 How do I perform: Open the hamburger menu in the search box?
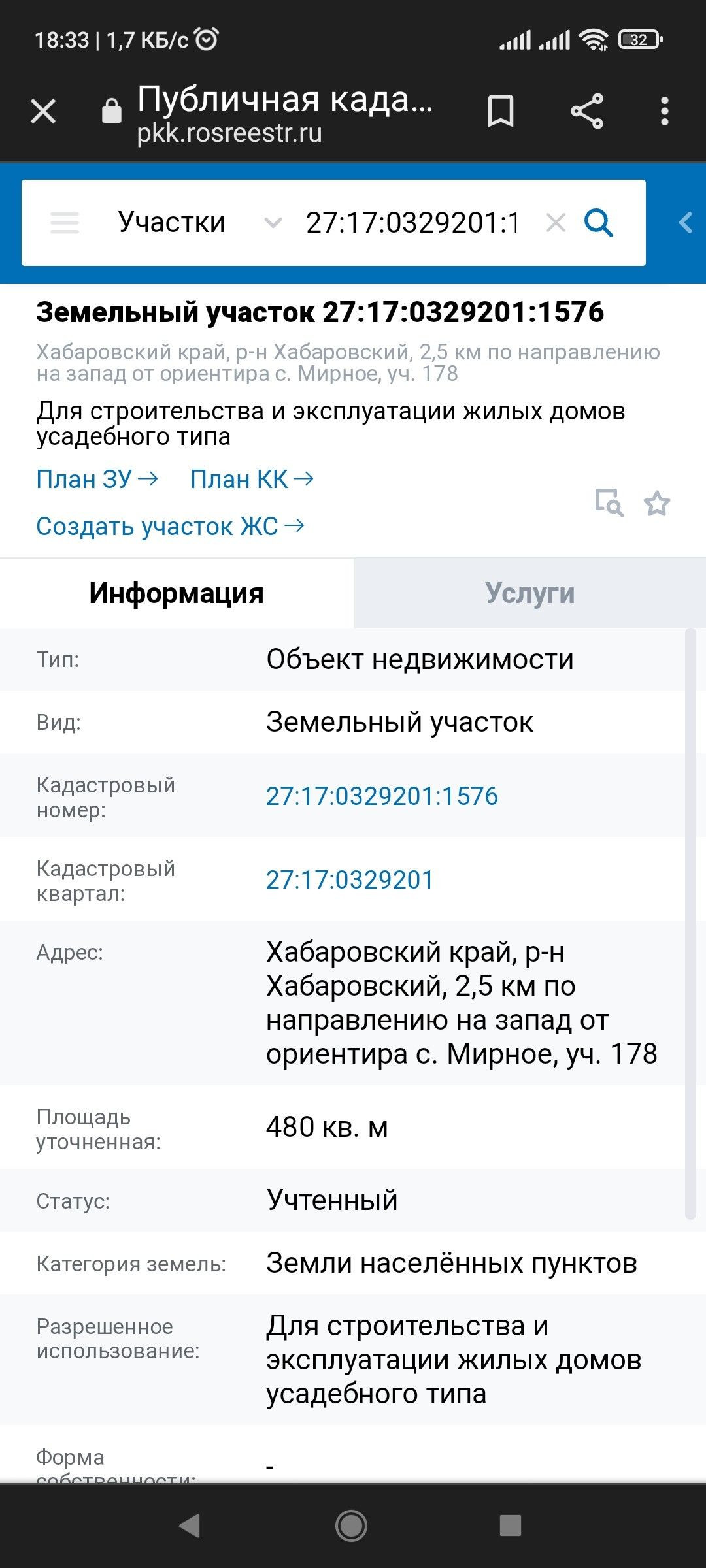click(65, 223)
